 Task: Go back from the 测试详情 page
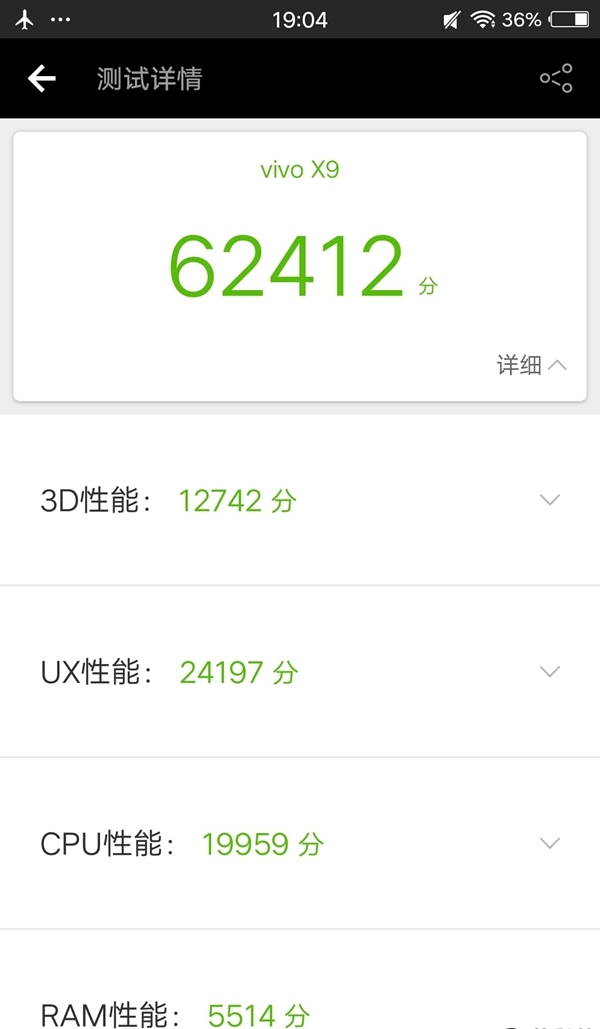[x=42, y=78]
